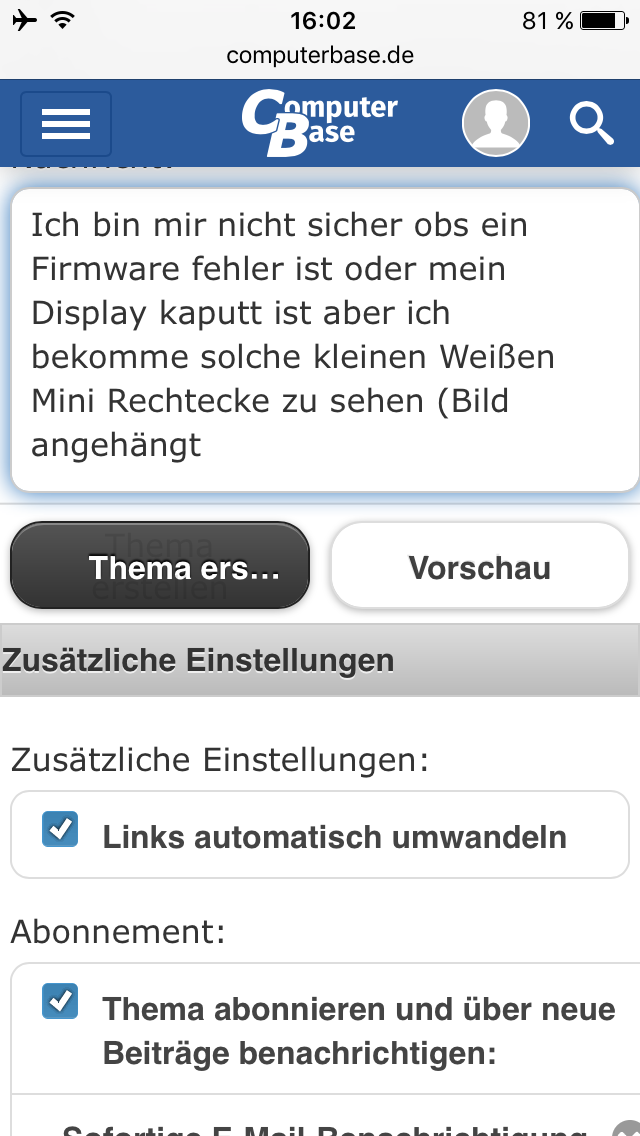This screenshot has height=1136, width=640.
Task: Uncheck Thema abonnieren und benachrichtigen
Action: (x=60, y=1001)
